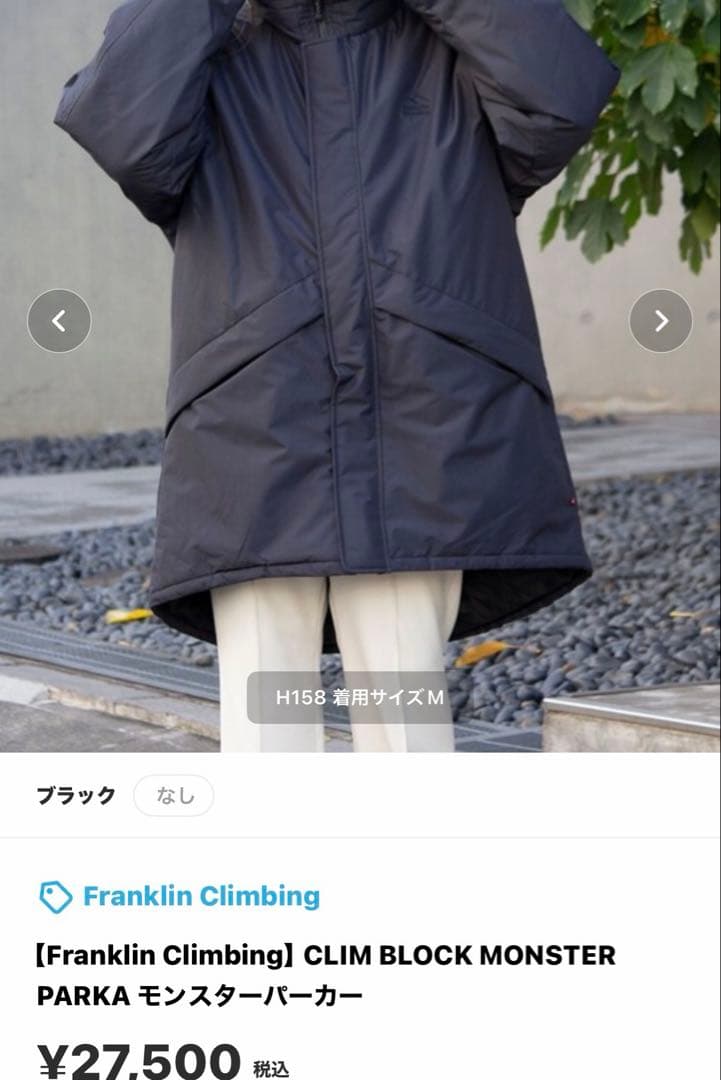Select the なし chip
721x1080 pixels.
174,796
